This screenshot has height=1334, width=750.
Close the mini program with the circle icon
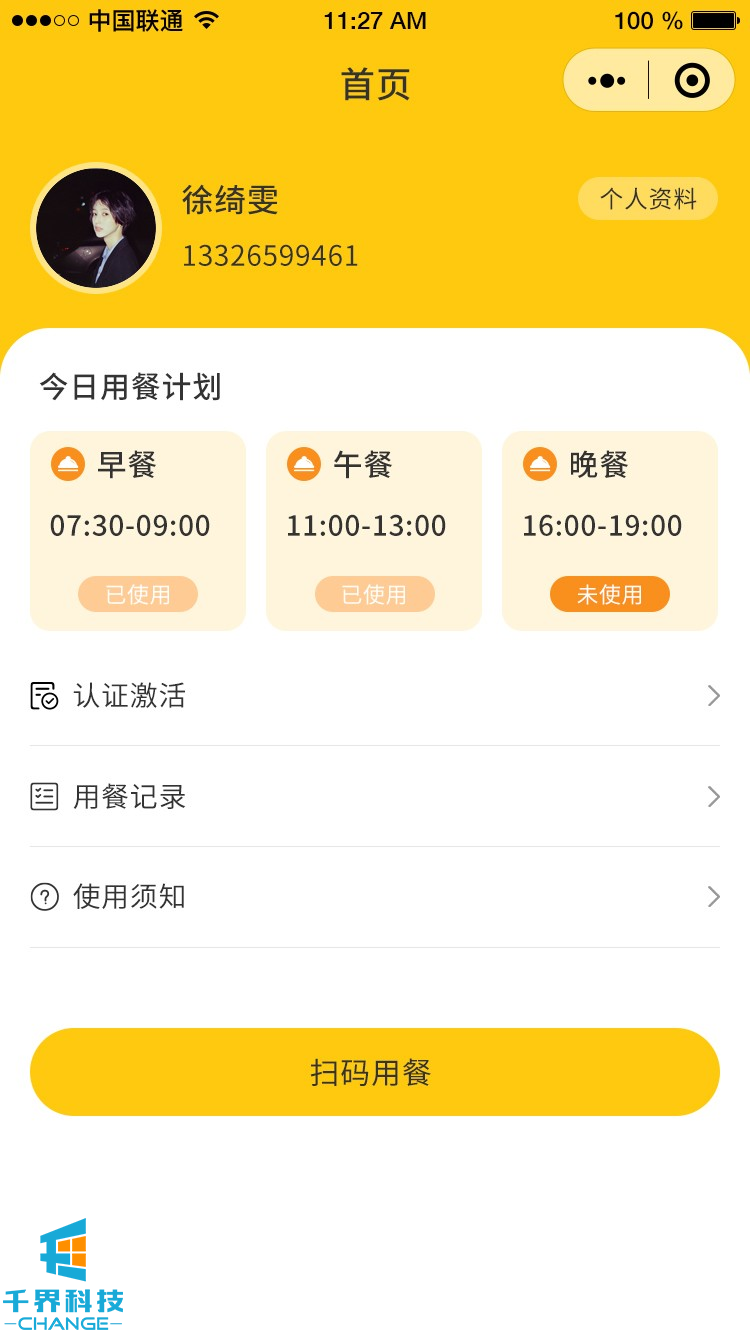(x=692, y=81)
